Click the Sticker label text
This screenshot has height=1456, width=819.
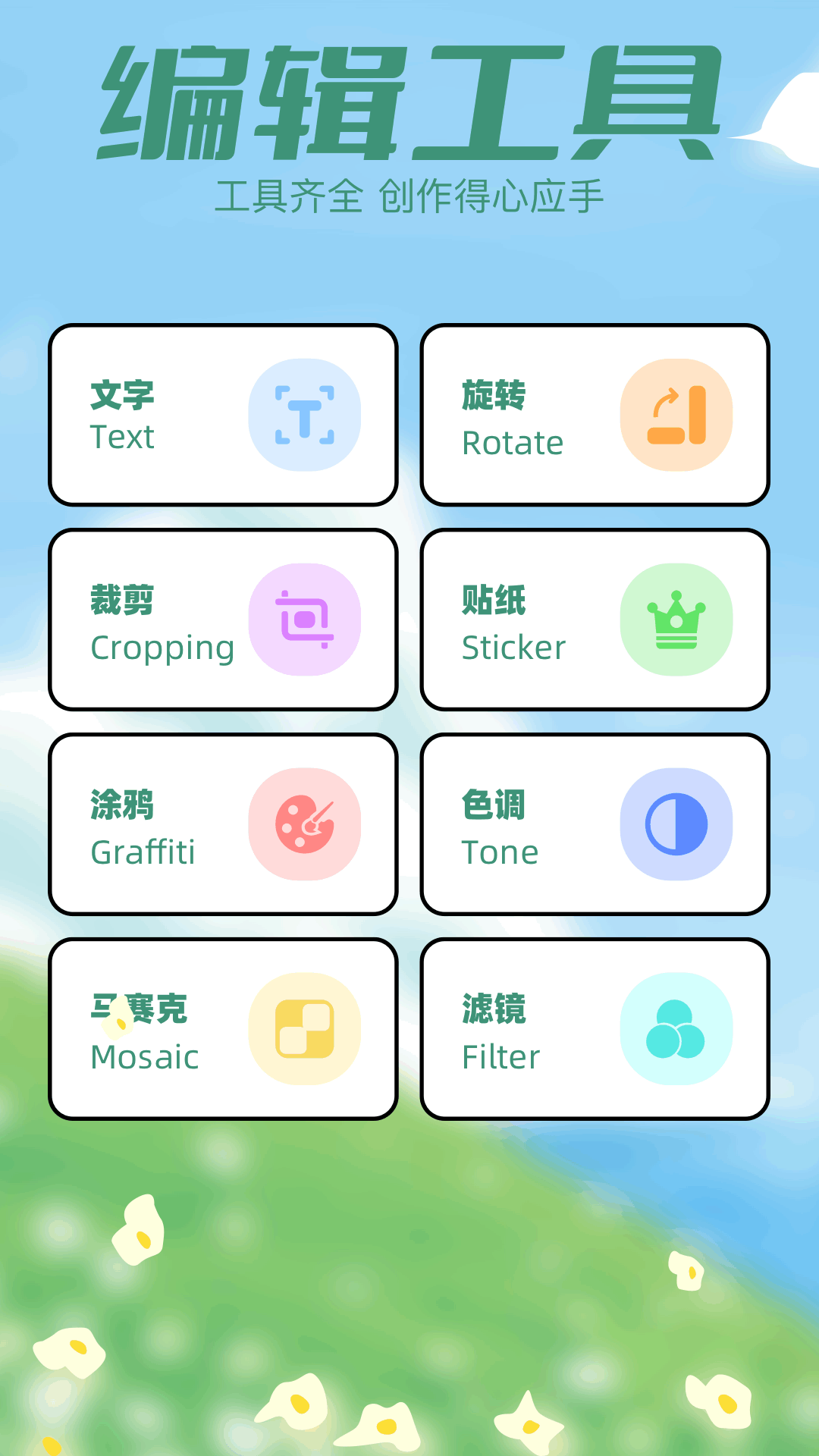[513, 648]
